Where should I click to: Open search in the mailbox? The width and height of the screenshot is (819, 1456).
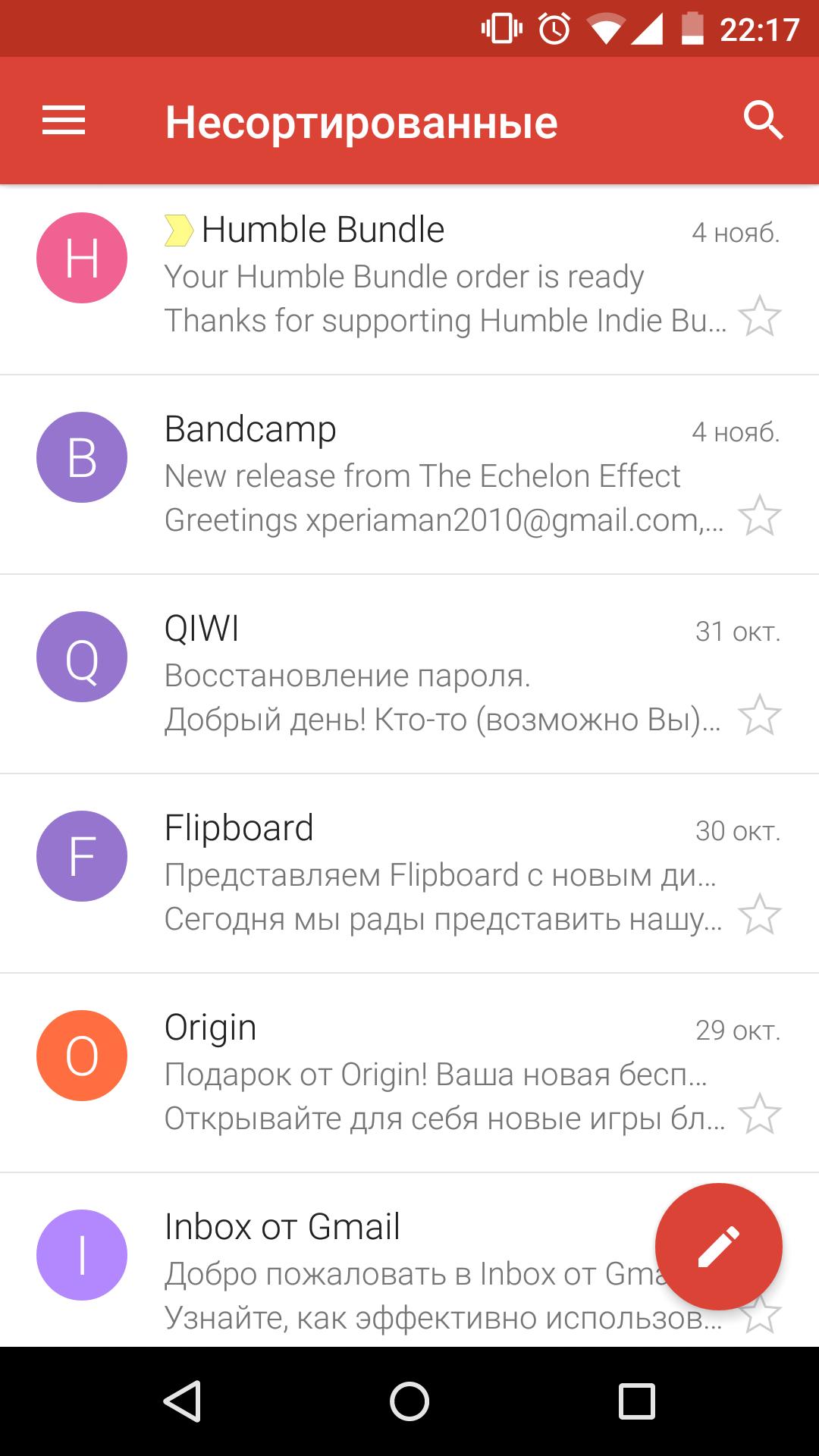click(x=762, y=121)
